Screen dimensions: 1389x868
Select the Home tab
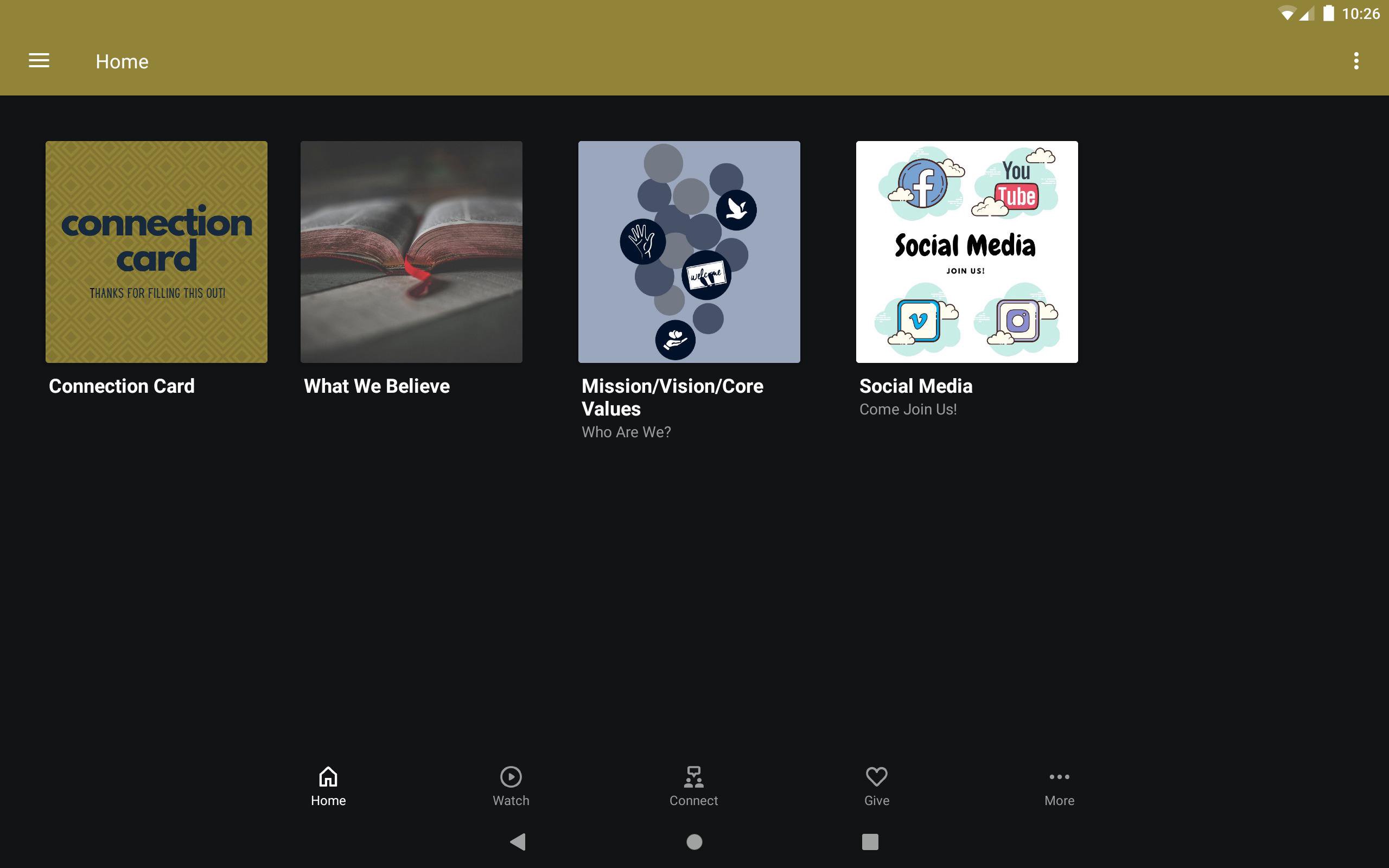coord(328,786)
